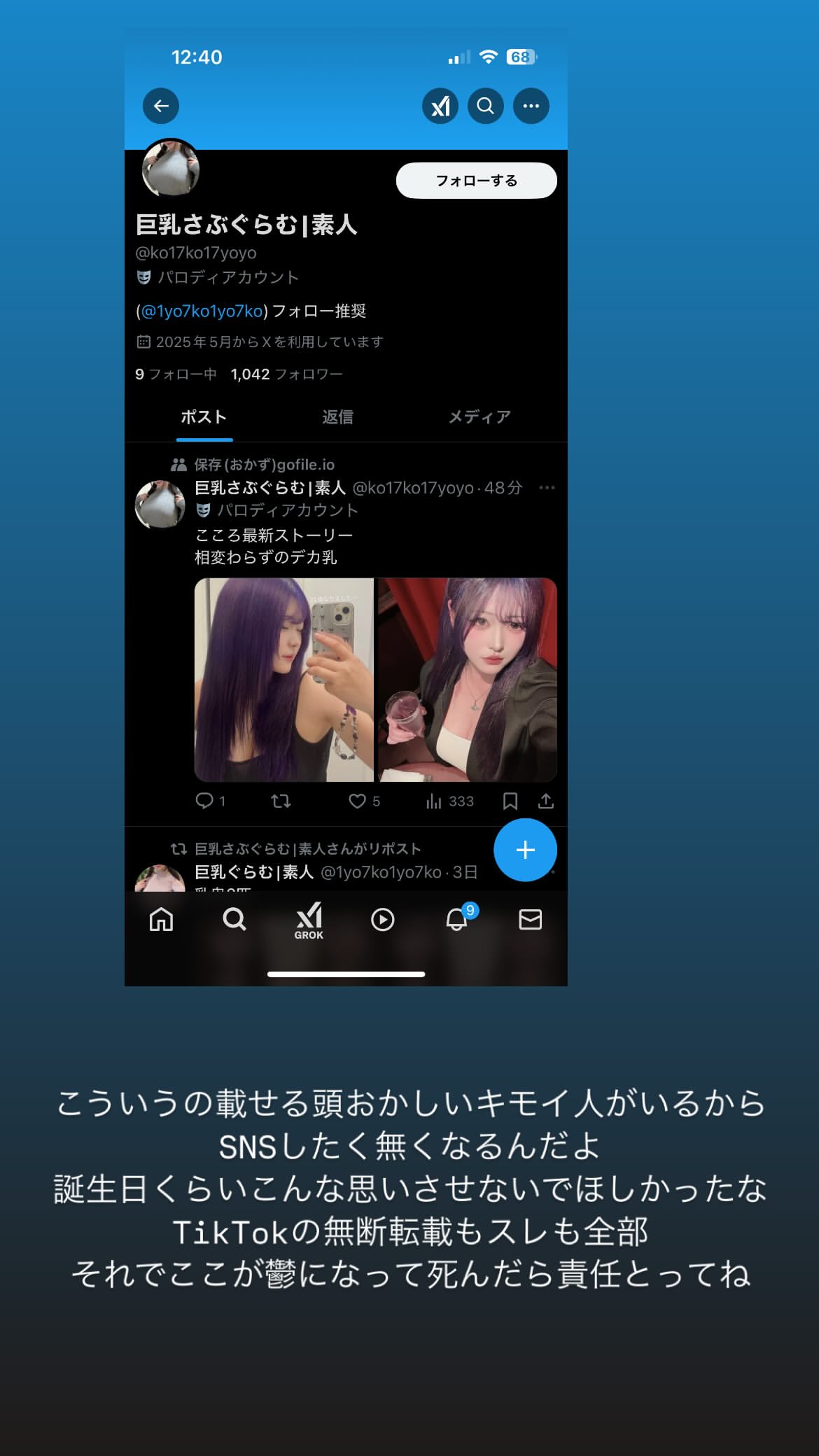The image size is (819, 1456).
Task: Like the post with the heart icon
Action: click(x=358, y=801)
